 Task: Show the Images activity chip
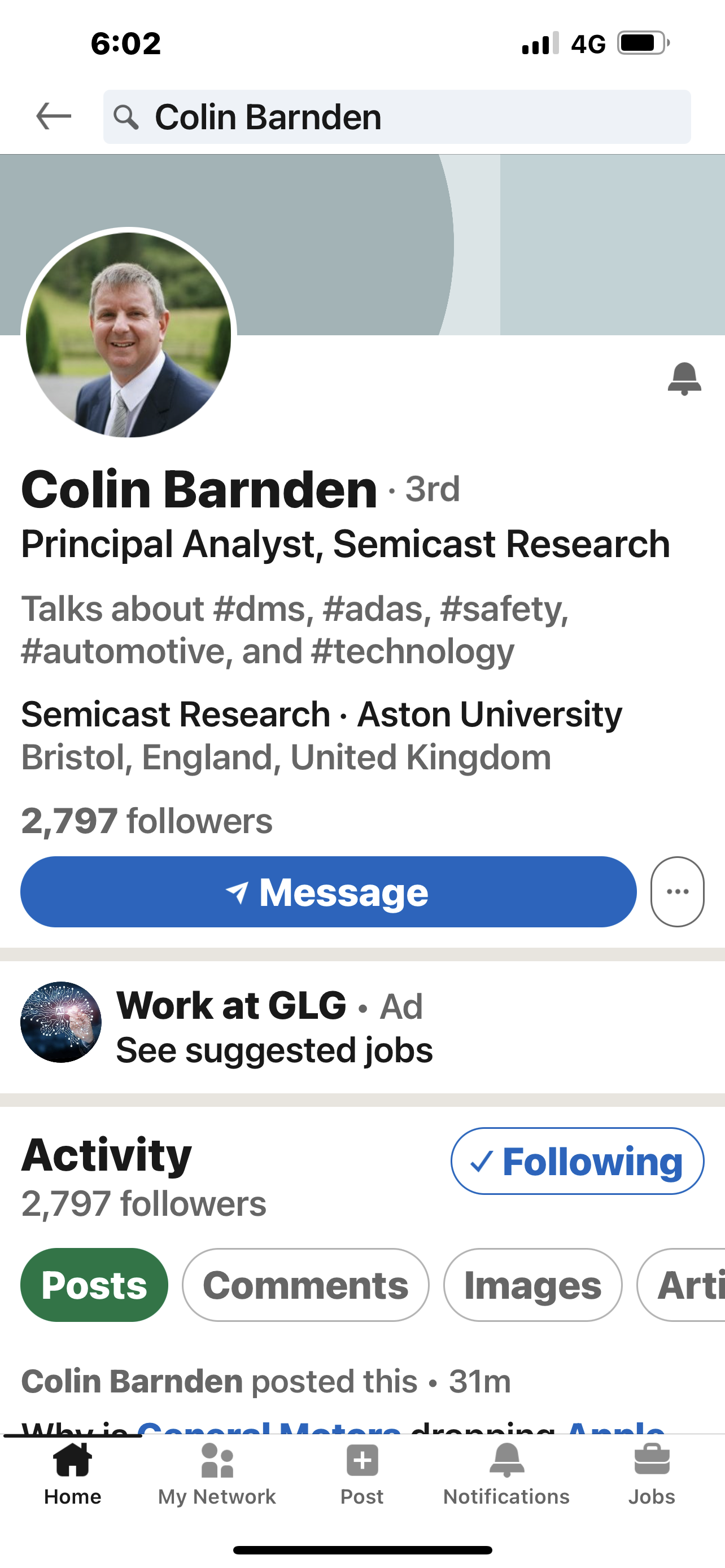click(x=532, y=1284)
